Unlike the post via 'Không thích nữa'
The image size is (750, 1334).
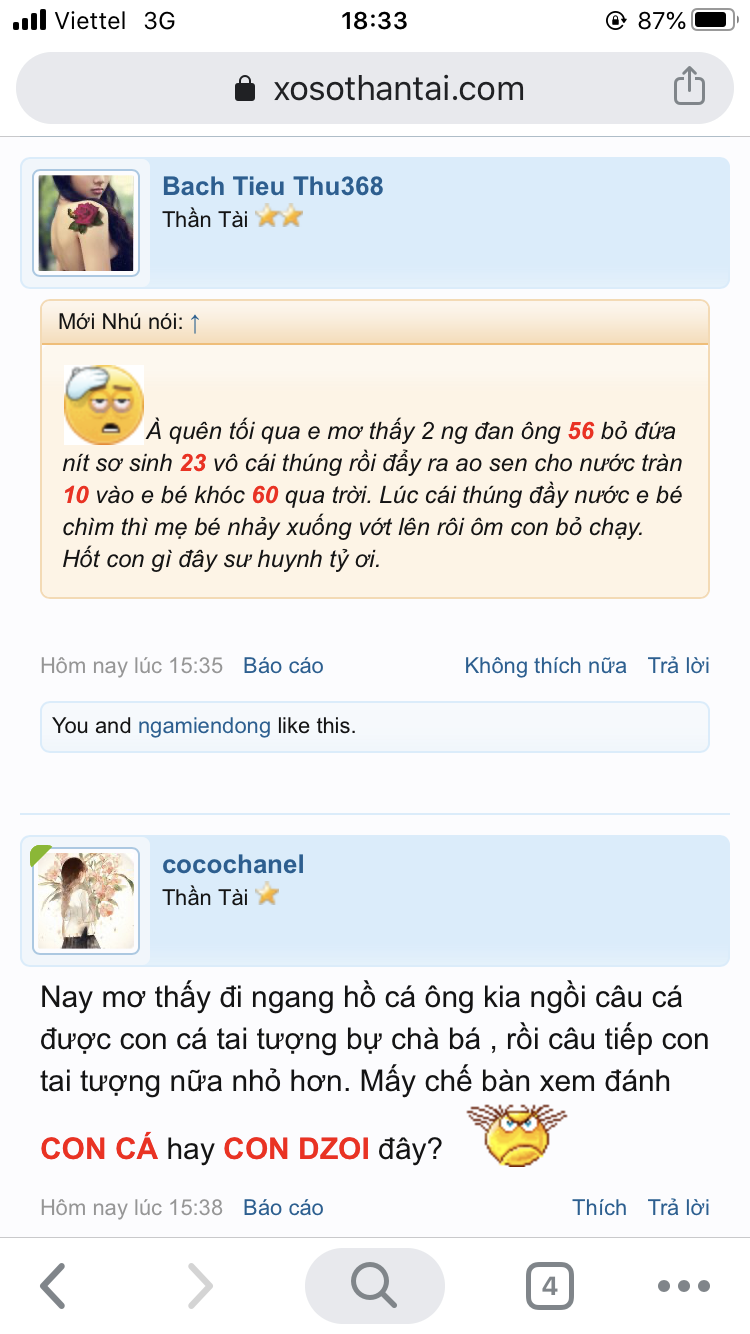point(545,665)
